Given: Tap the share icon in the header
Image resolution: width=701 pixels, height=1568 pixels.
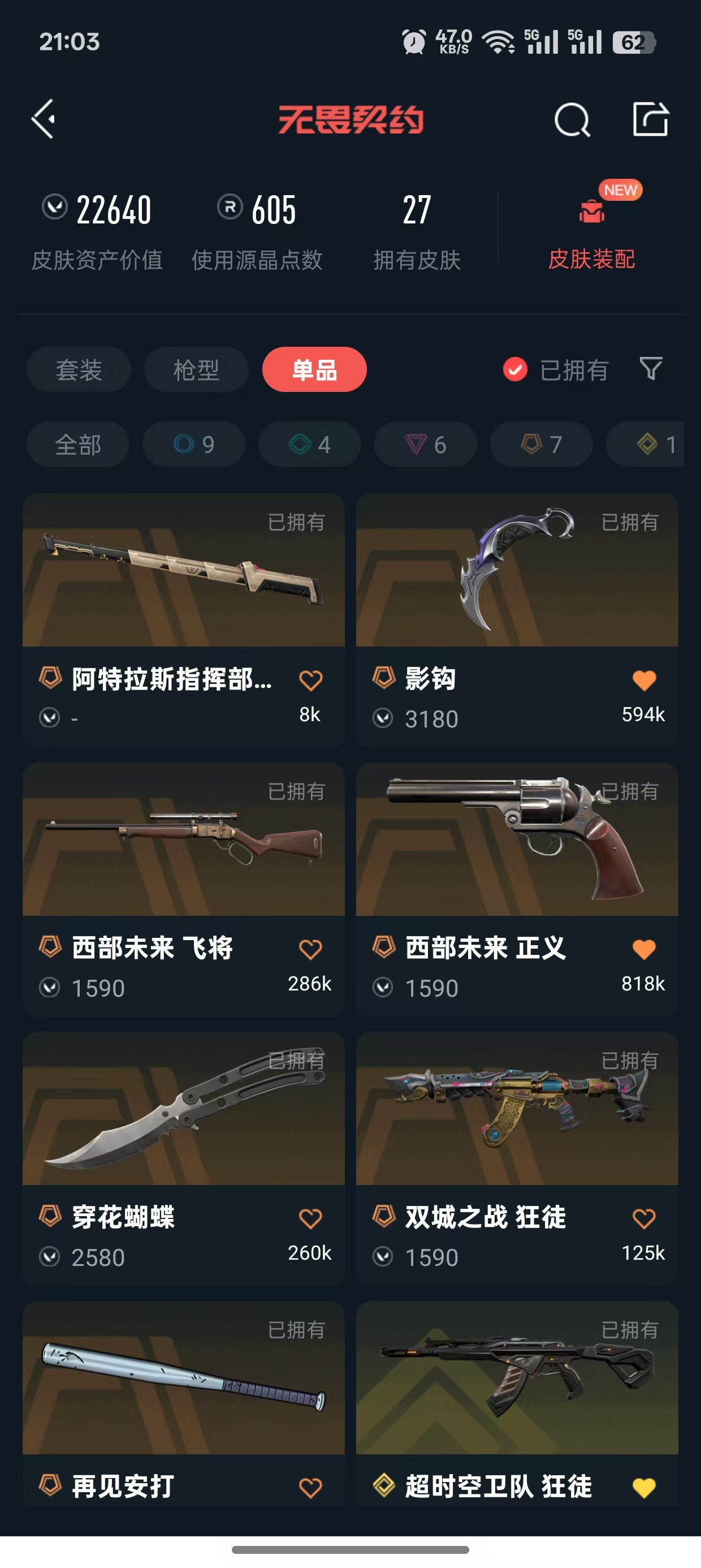Looking at the screenshot, I should point(650,119).
